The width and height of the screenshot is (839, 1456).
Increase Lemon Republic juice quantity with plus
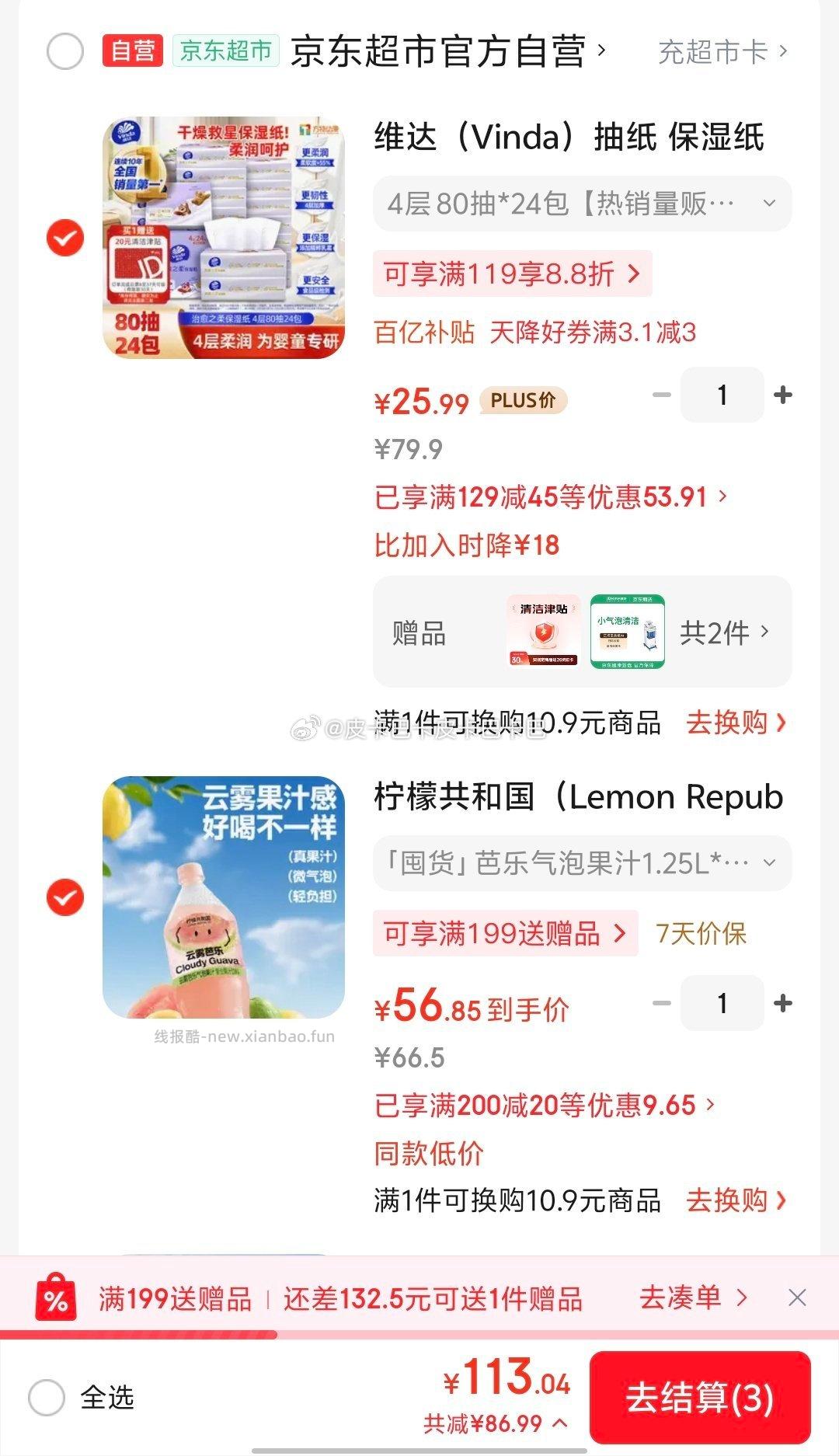pyautogui.click(x=781, y=1003)
